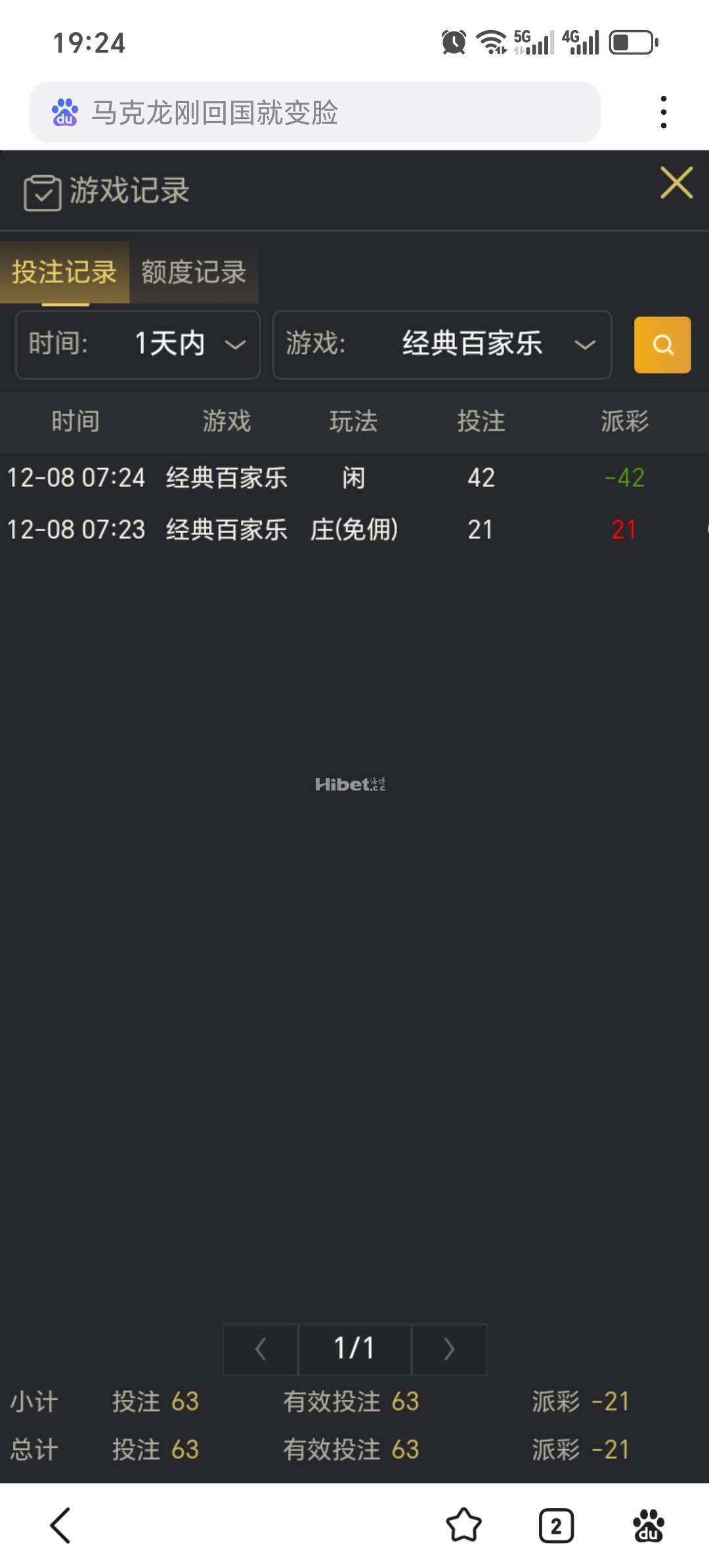
Task: Go to the previous records page
Action: [261, 1349]
